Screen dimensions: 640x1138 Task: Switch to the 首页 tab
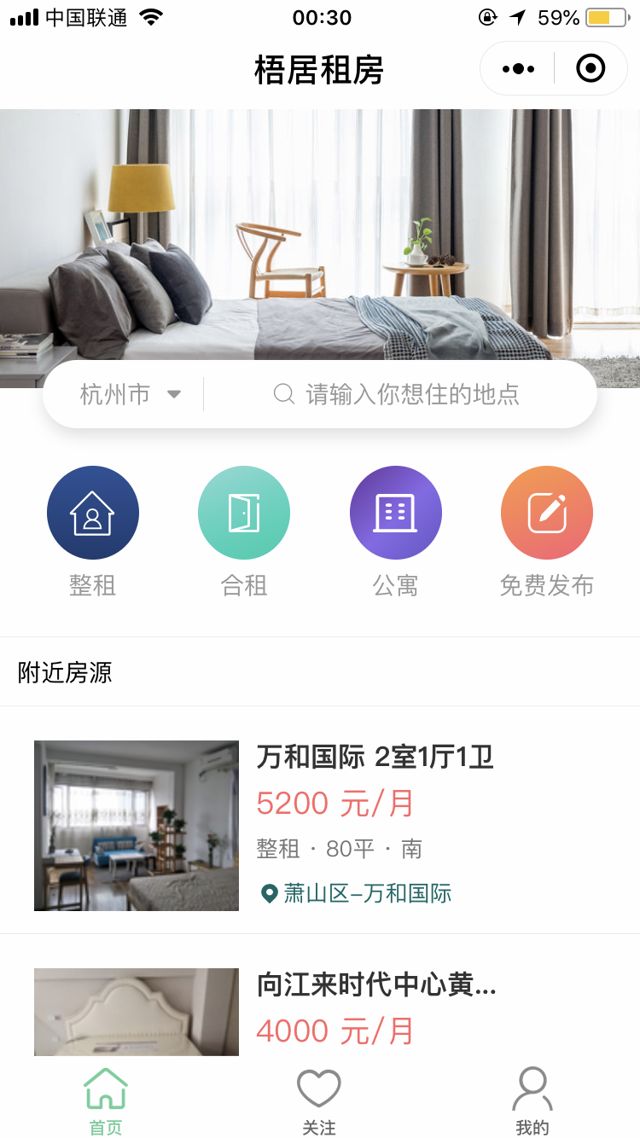click(106, 1101)
